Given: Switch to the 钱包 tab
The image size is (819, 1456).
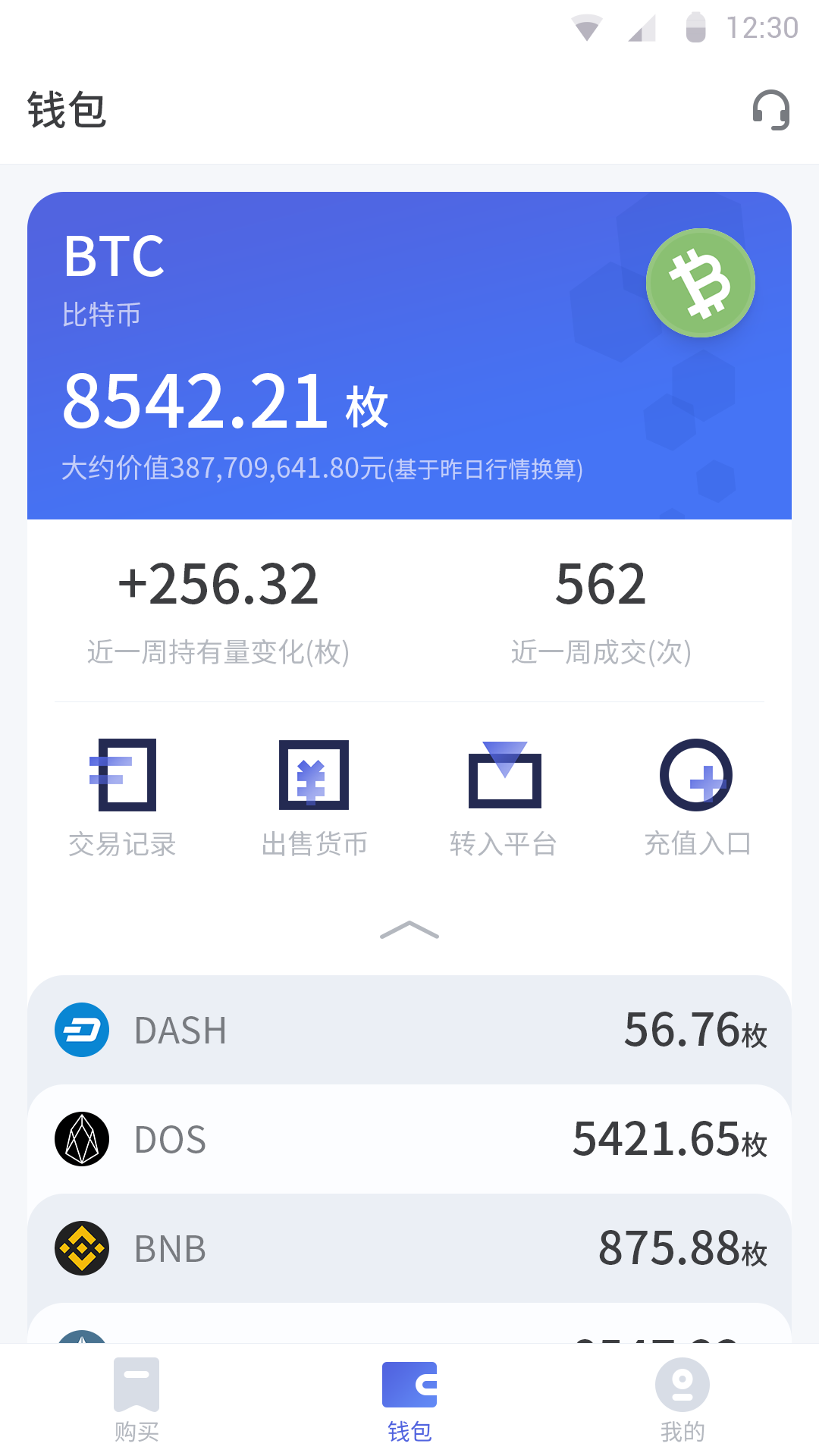Looking at the screenshot, I should pos(409,1400).
